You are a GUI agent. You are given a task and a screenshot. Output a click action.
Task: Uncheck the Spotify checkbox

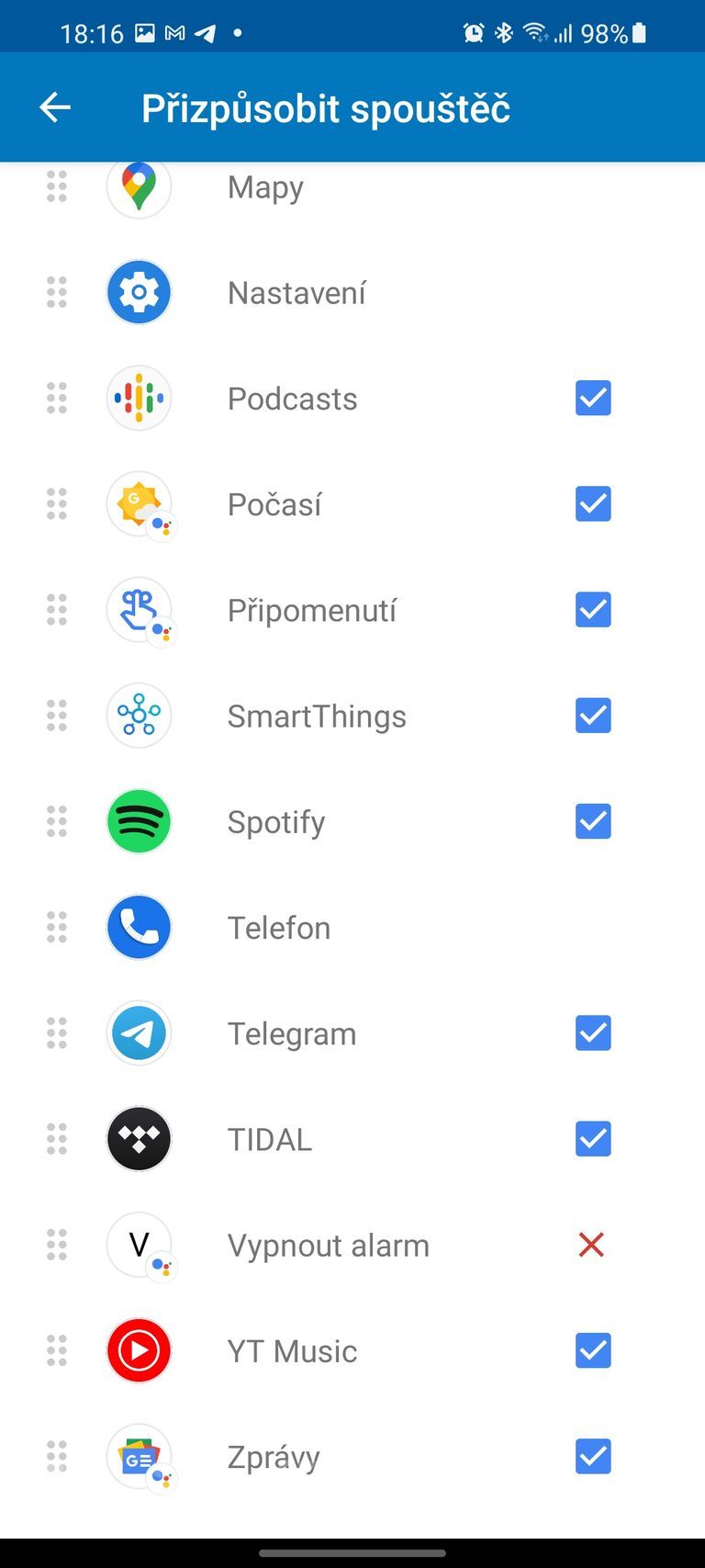[x=592, y=821]
